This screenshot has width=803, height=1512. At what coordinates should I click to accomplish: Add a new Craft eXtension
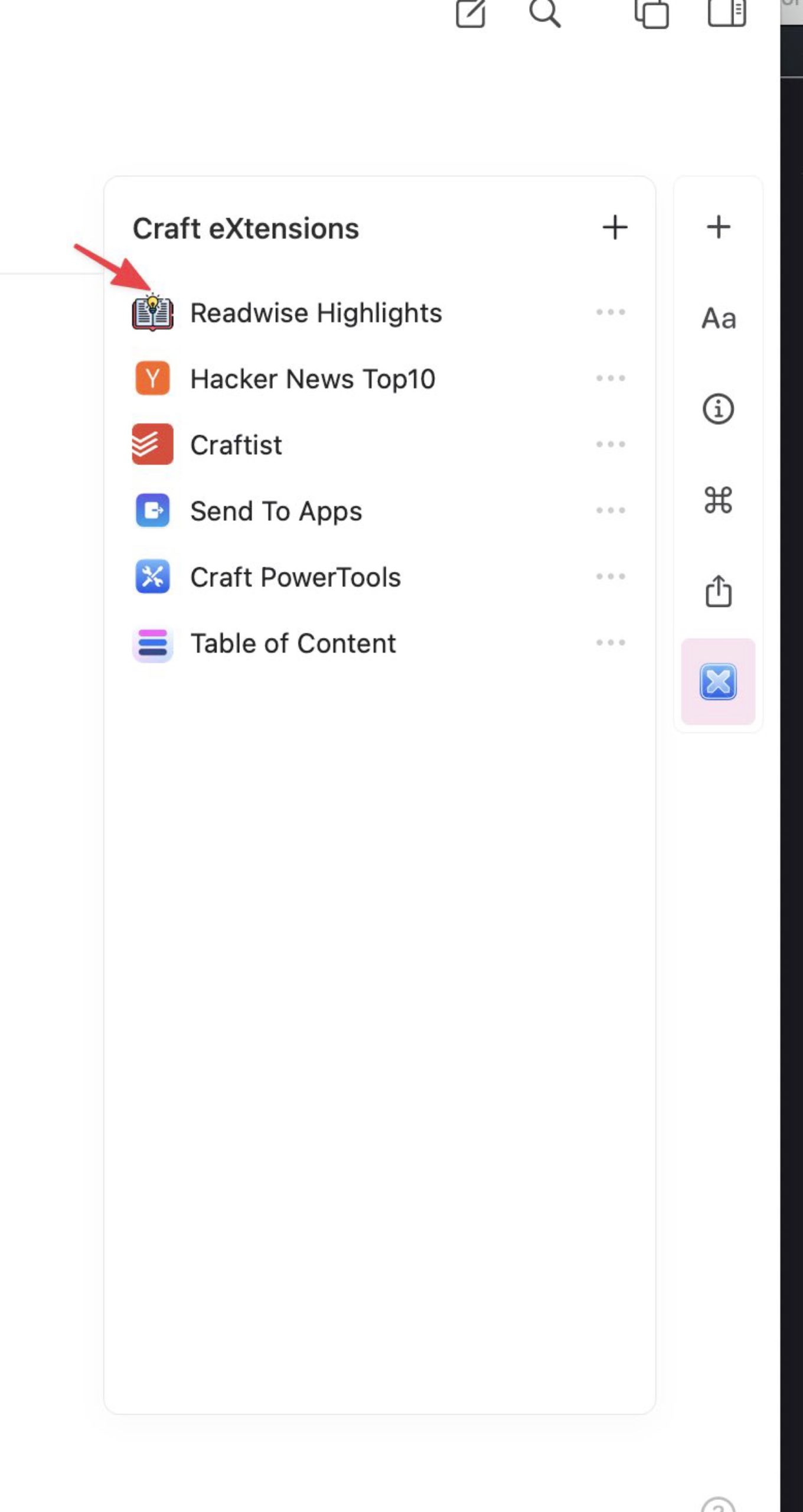tap(615, 228)
